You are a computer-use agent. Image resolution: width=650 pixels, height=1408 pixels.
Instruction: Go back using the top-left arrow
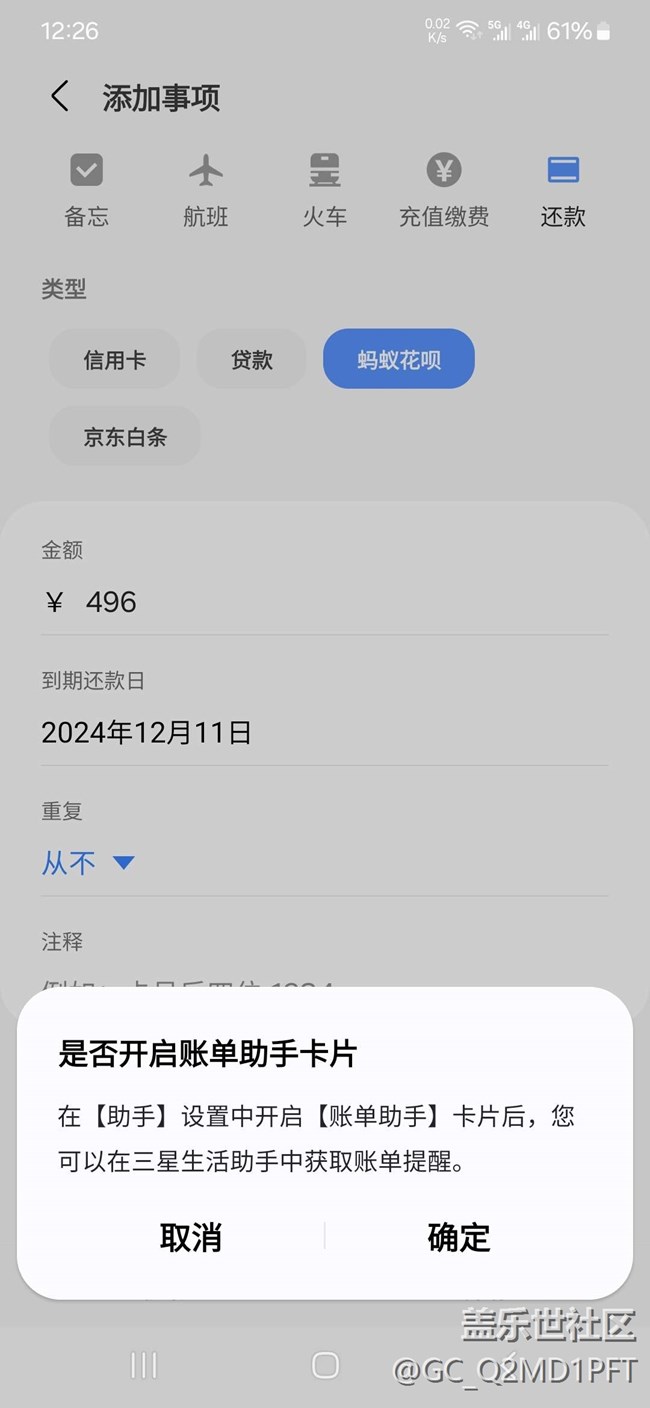[x=60, y=97]
